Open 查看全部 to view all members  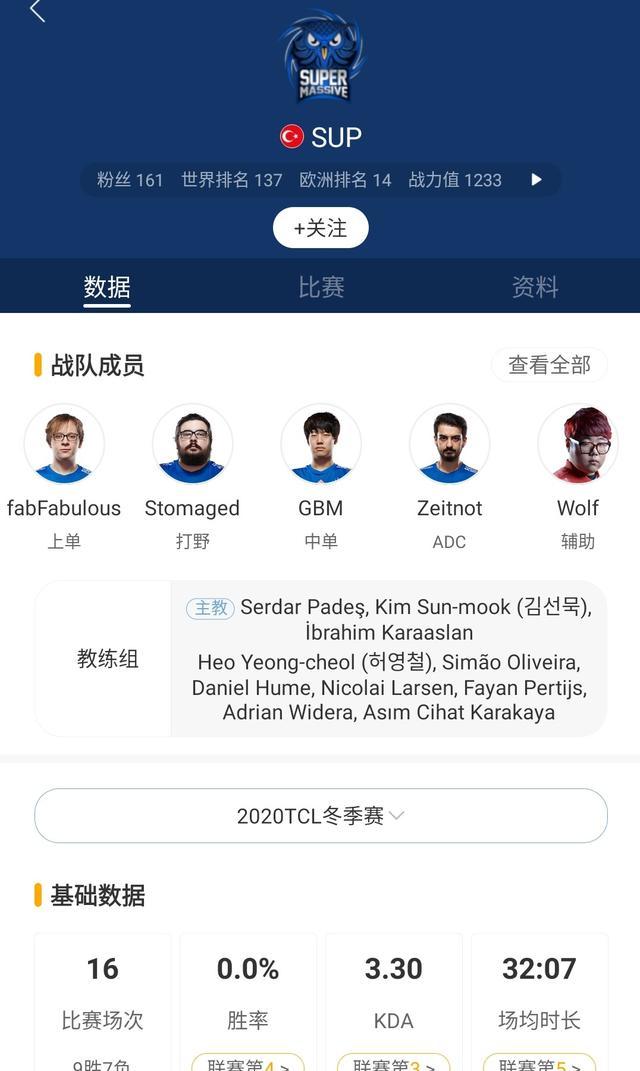tap(549, 365)
